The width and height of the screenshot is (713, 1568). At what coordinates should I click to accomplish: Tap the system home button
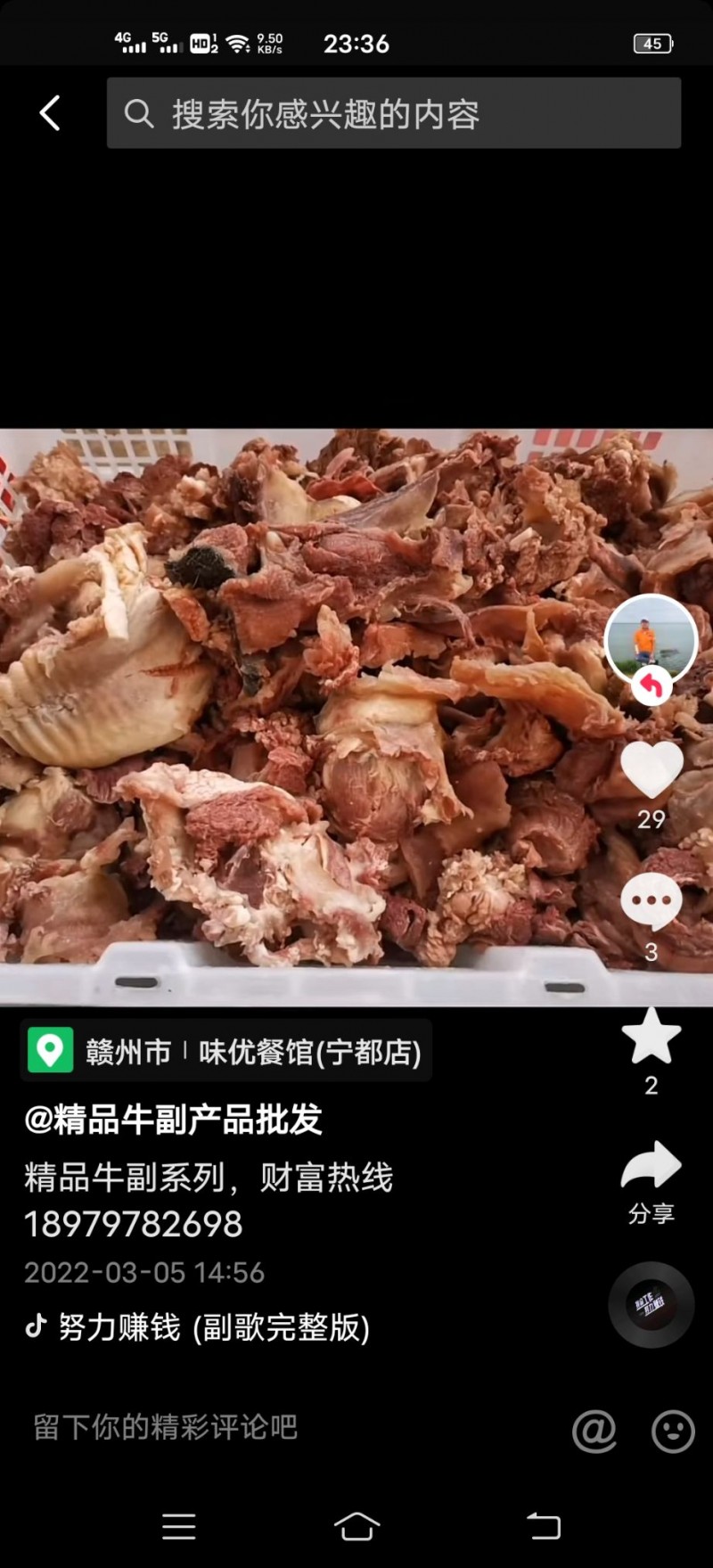click(356, 1526)
